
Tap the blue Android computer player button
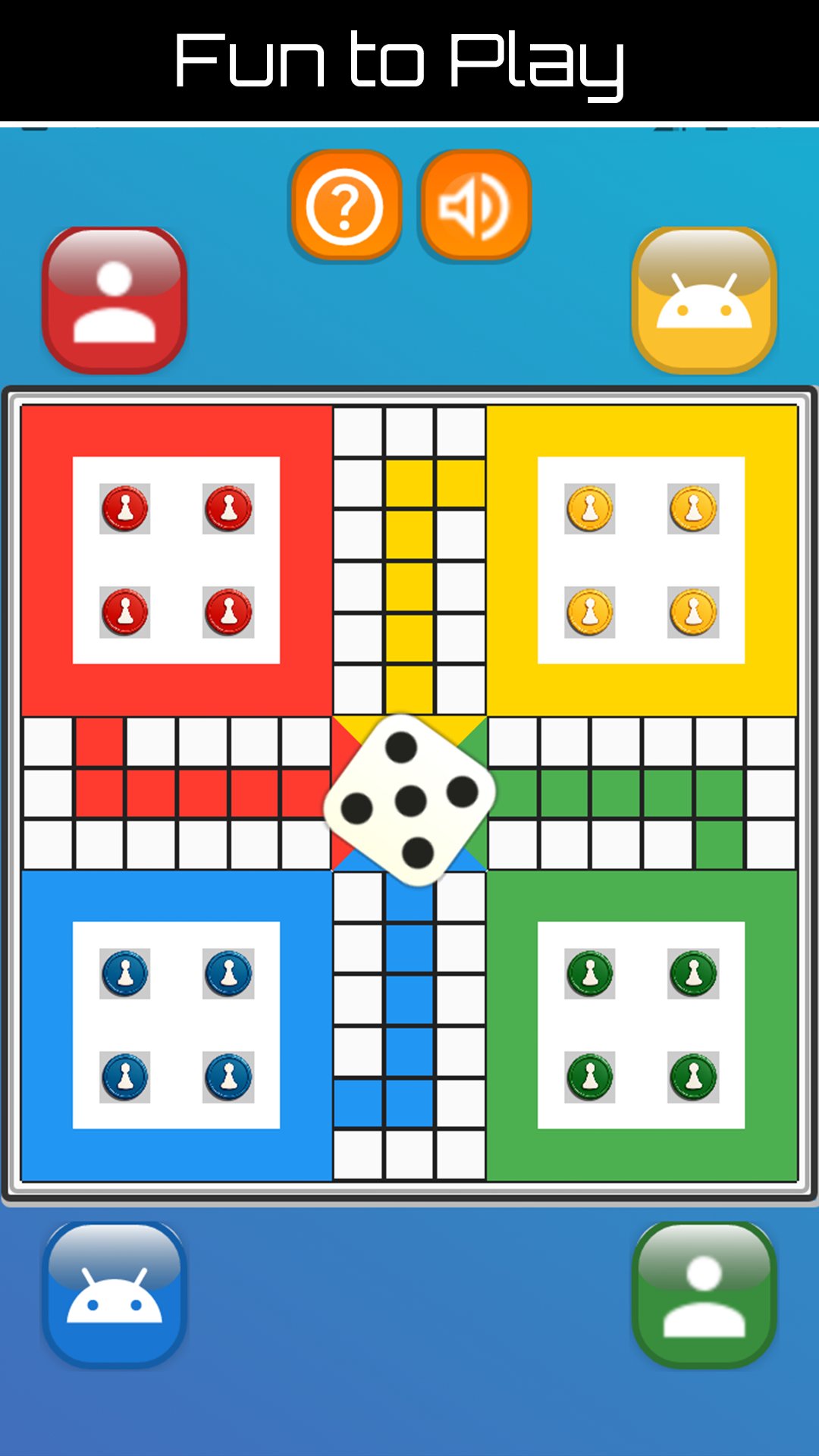115,1294
